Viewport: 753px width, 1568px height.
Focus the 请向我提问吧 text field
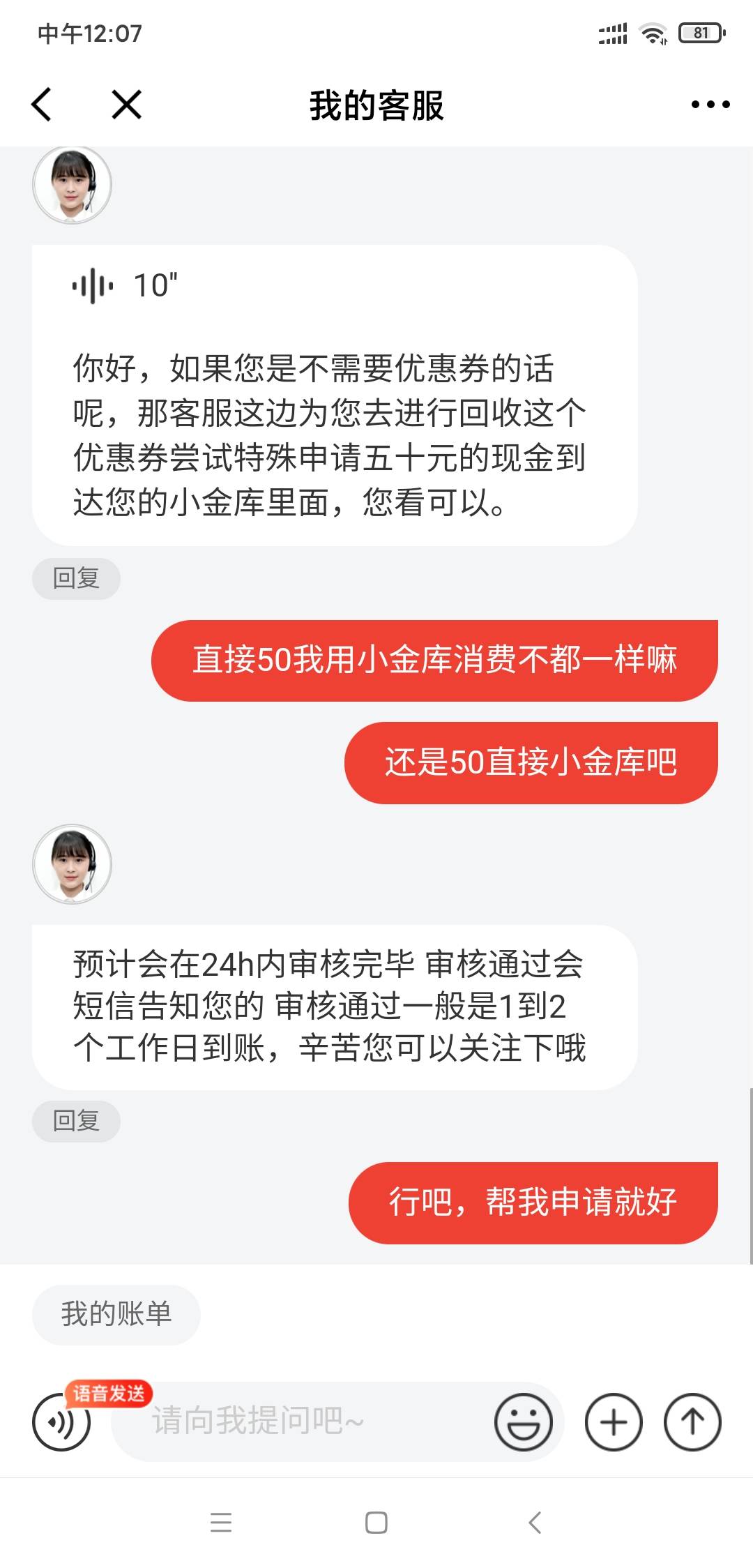300,1422
